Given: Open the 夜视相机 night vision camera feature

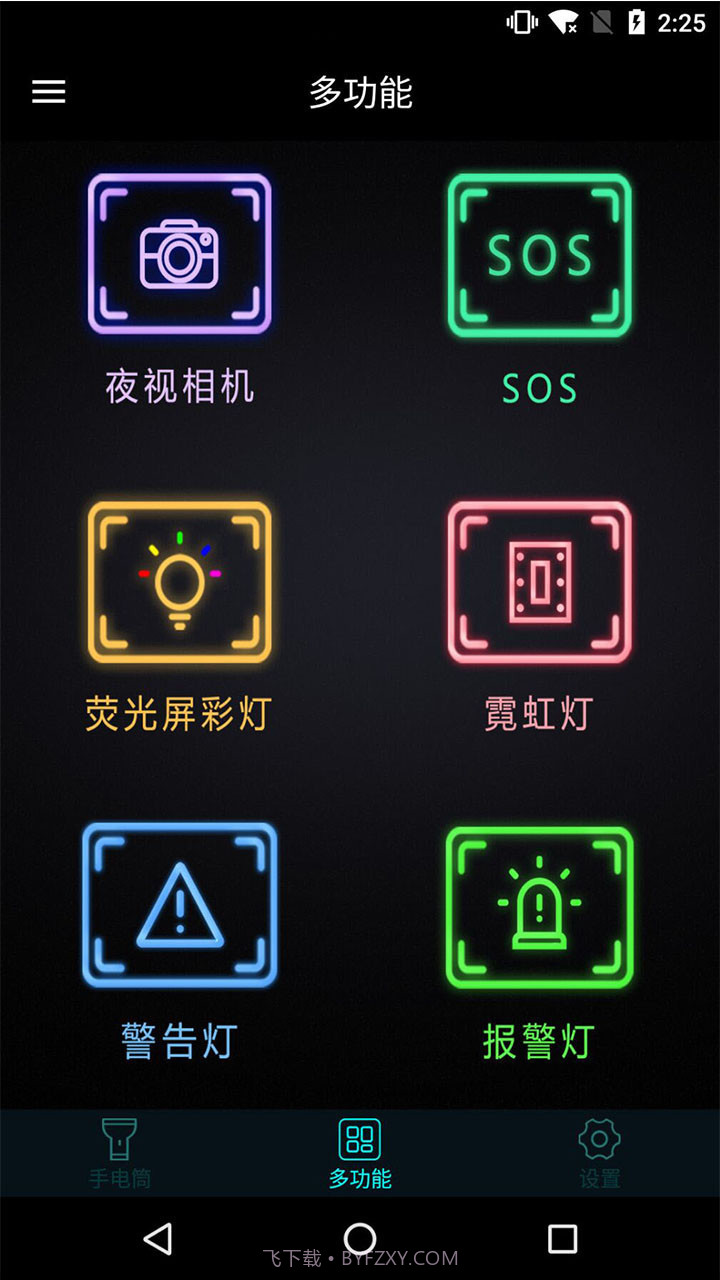Looking at the screenshot, I should pos(180,252).
